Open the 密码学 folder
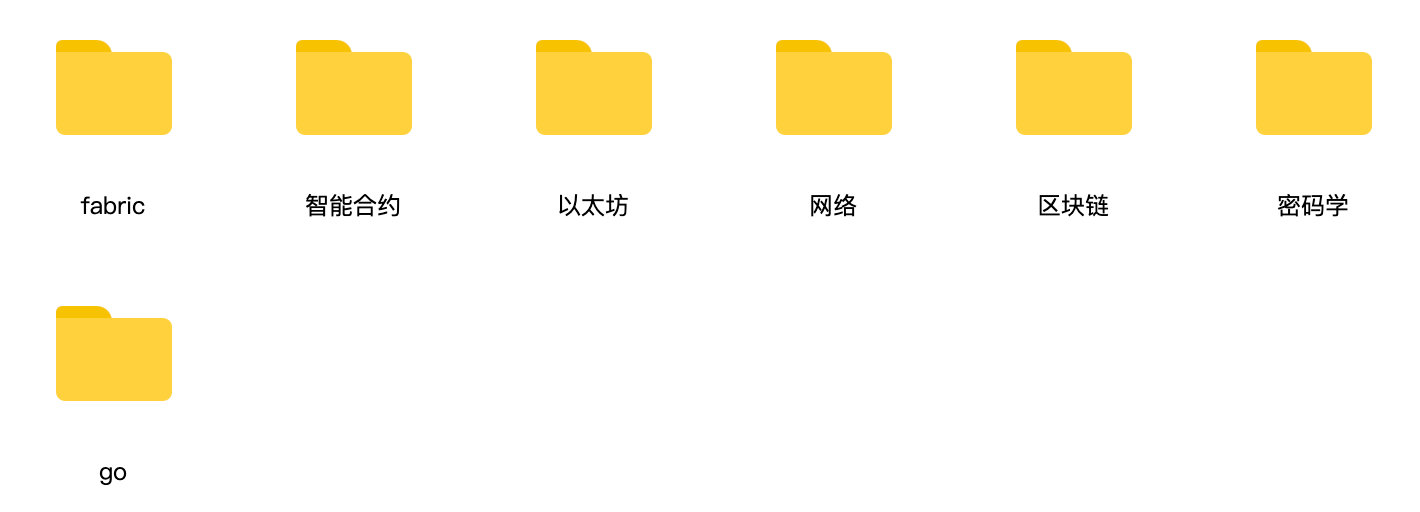The width and height of the screenshot is (1420, 512). (1314, 90)
